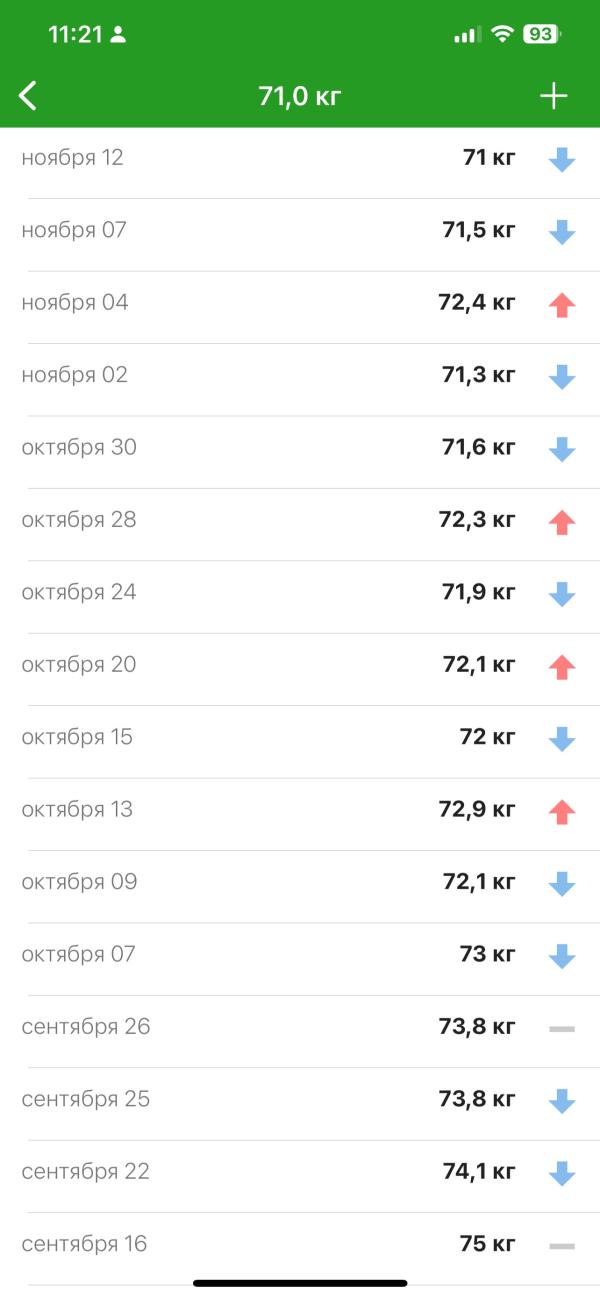600x1297 pixels.
Task: Add a new weight entry with plus
Action: 553,96
